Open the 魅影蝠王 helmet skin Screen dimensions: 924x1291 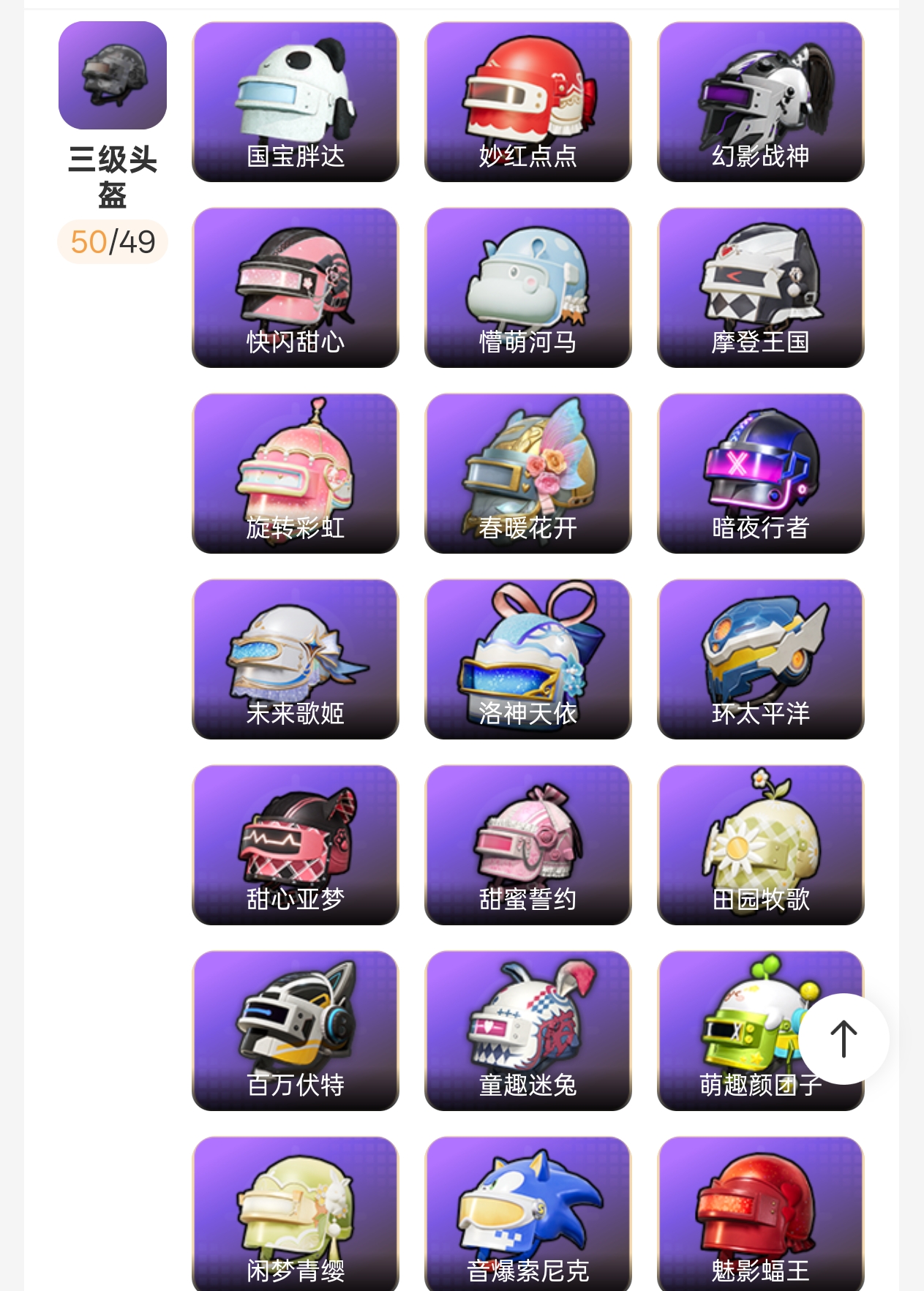coord(760,1214)
